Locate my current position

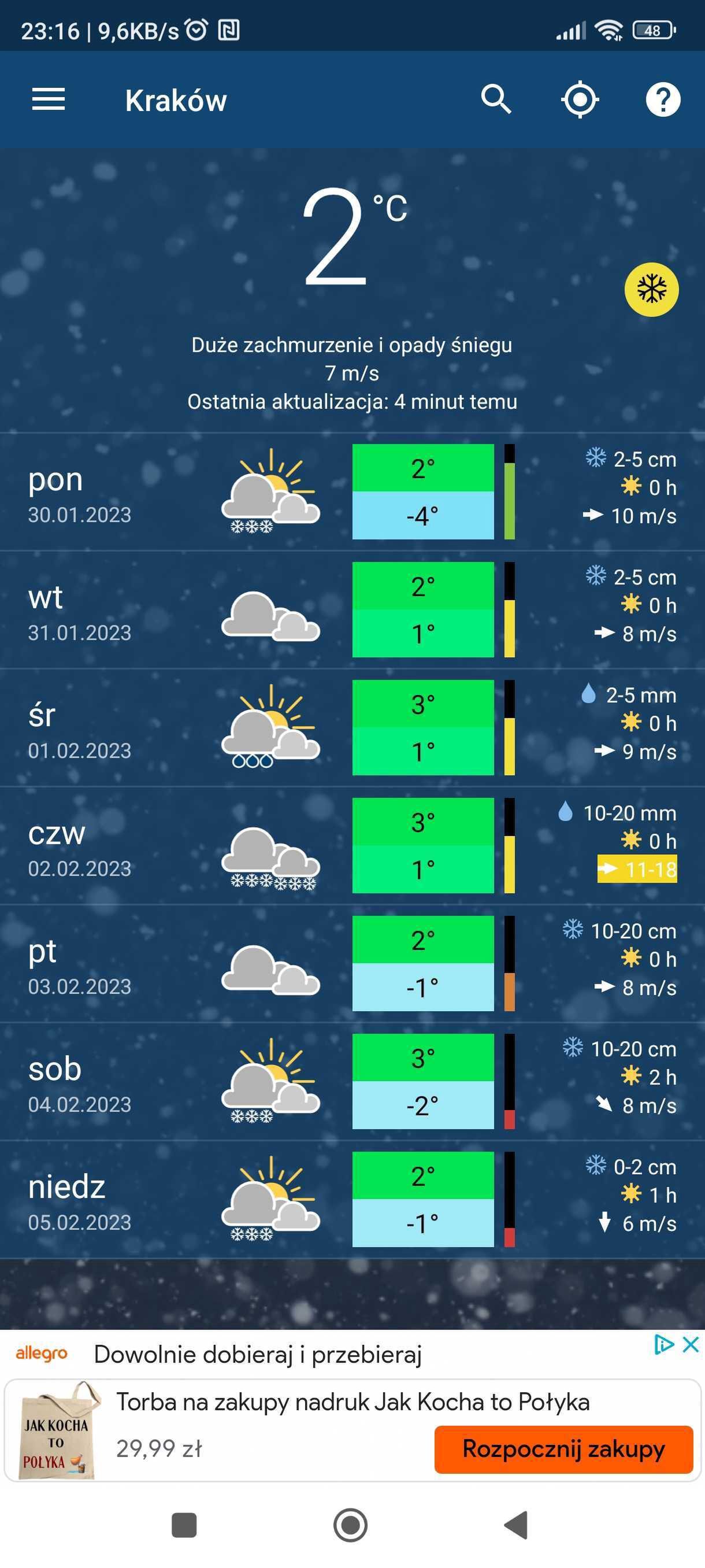pos(580,99)
